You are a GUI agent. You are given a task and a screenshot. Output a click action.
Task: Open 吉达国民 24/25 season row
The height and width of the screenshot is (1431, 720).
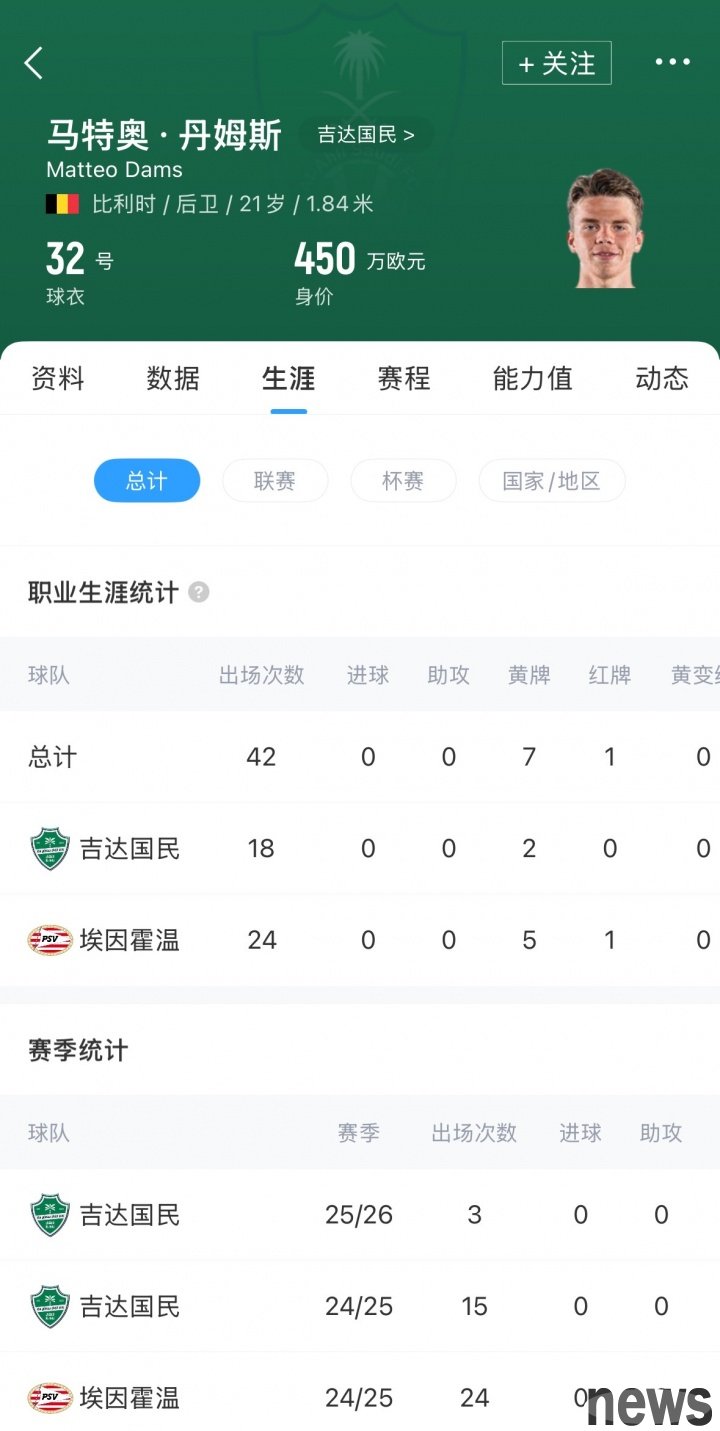click(360, 1306)
